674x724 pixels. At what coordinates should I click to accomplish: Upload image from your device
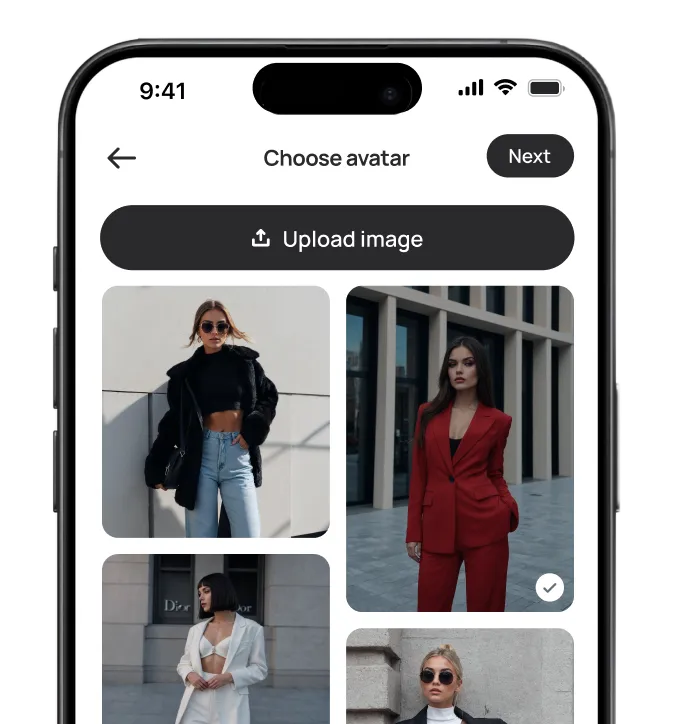[337, 239]
